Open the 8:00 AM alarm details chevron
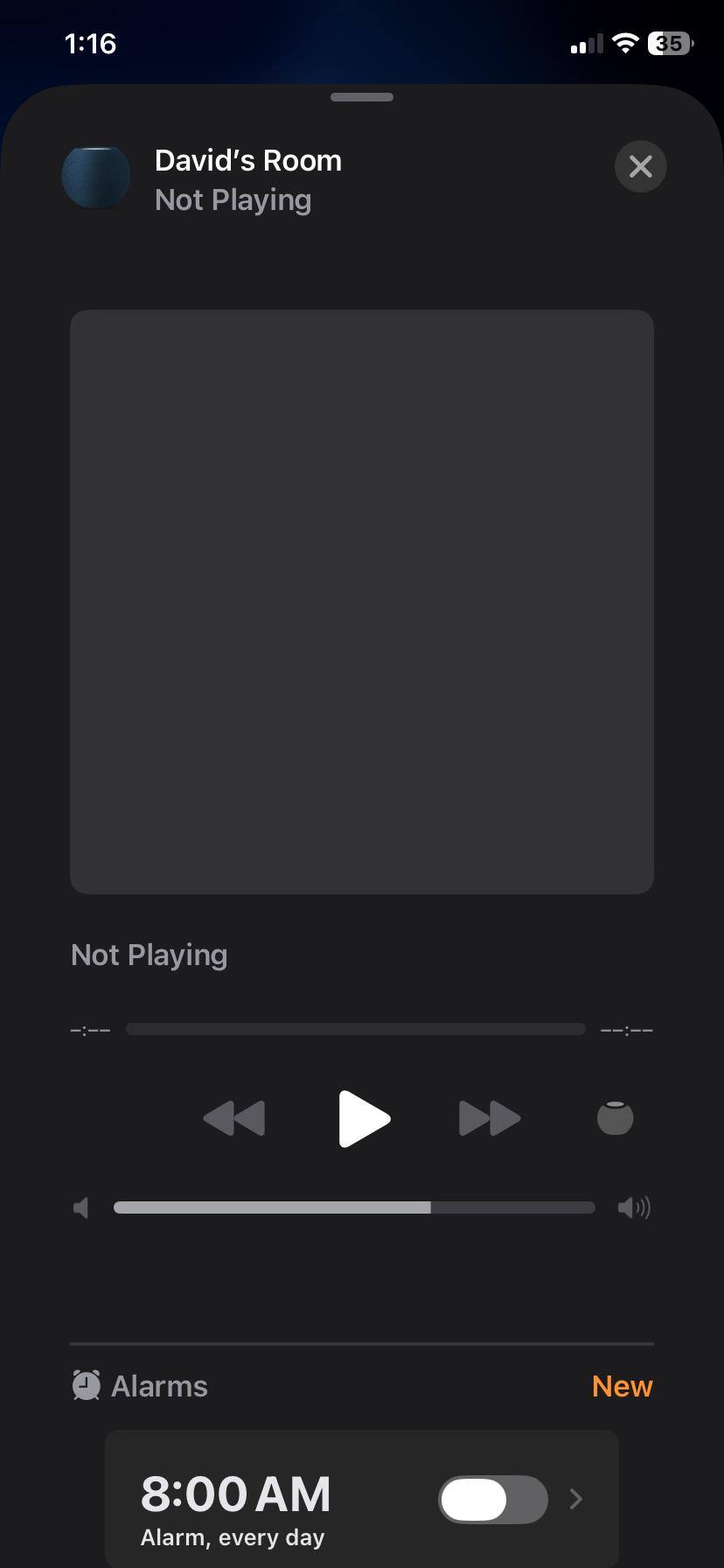Image resolution: width=724 pixels, height=1568 pixels. click(576, 1499)
